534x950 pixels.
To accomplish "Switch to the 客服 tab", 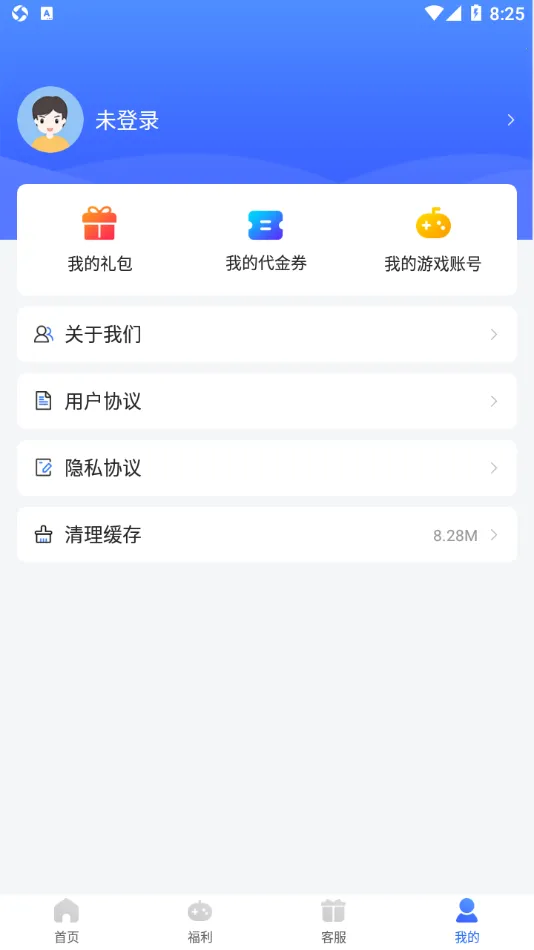I will click(333, 922).
